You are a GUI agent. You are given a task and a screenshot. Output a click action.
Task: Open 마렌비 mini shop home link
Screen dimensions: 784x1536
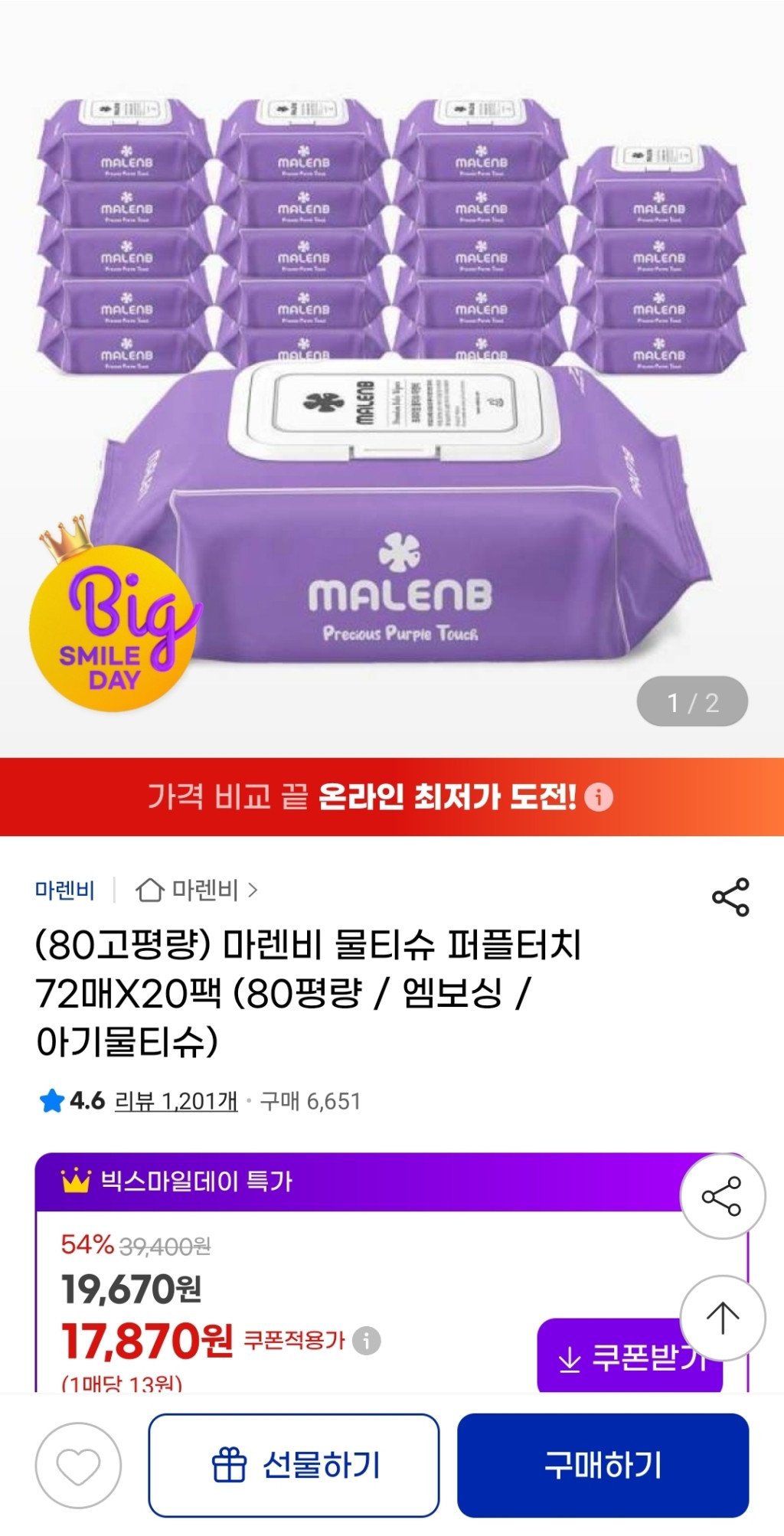click(198, 890)
